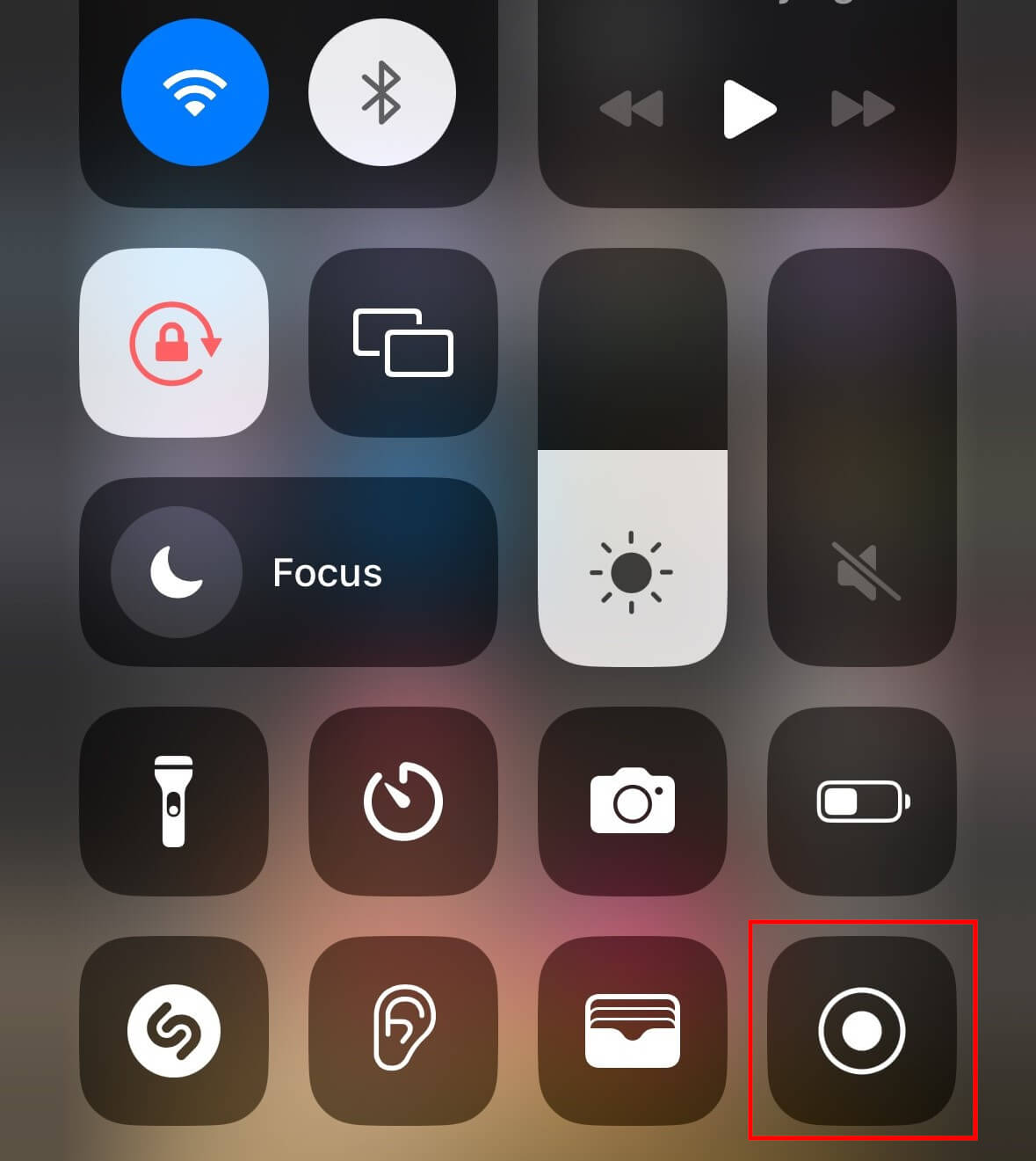This screenshot has height=1161, width=1036.
Task: Play the current media
Action: 748,109
